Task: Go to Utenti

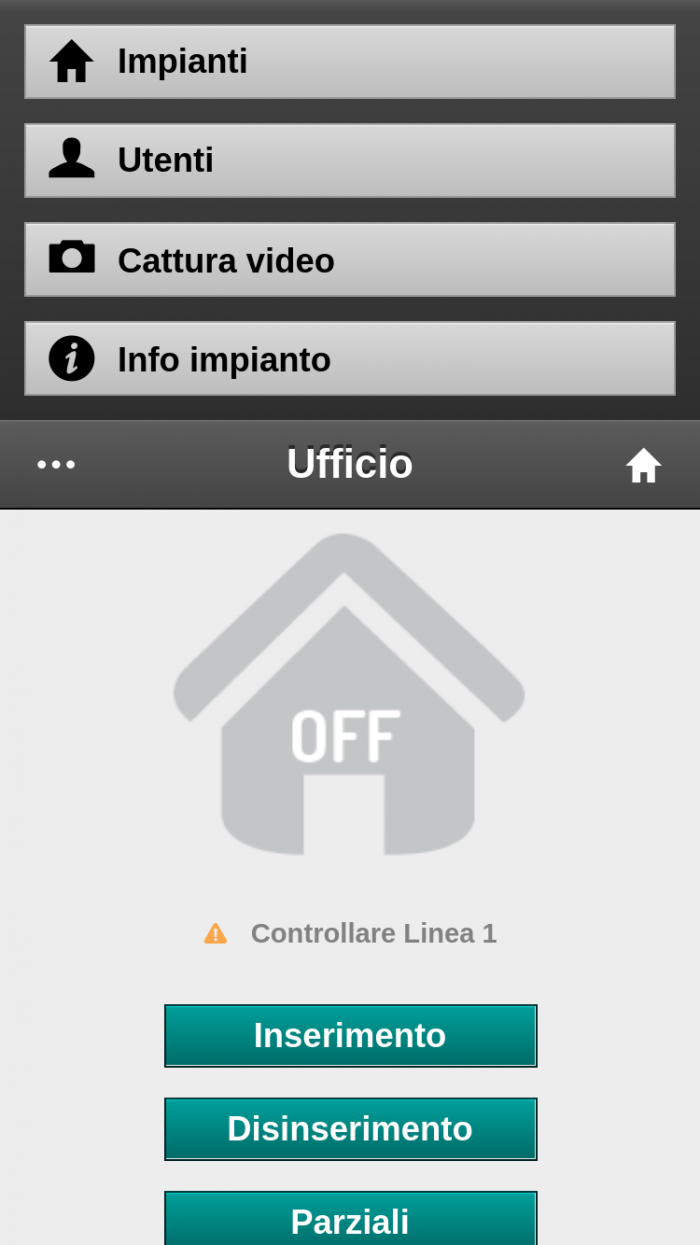Action: [x=349, y=160]
